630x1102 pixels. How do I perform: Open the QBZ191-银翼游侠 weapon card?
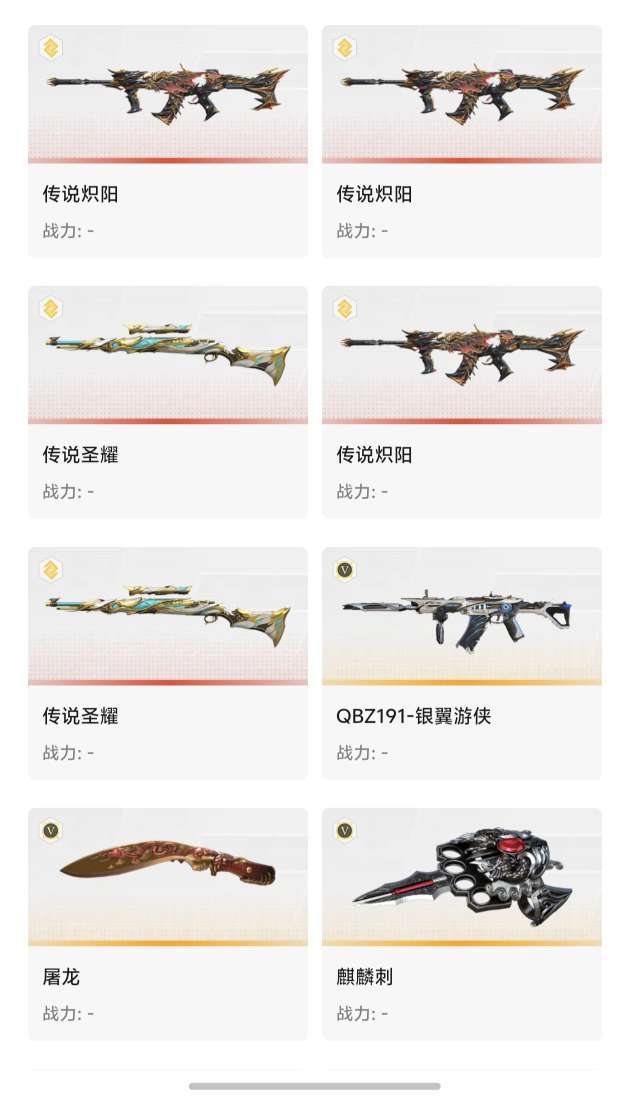click(461, 663)
